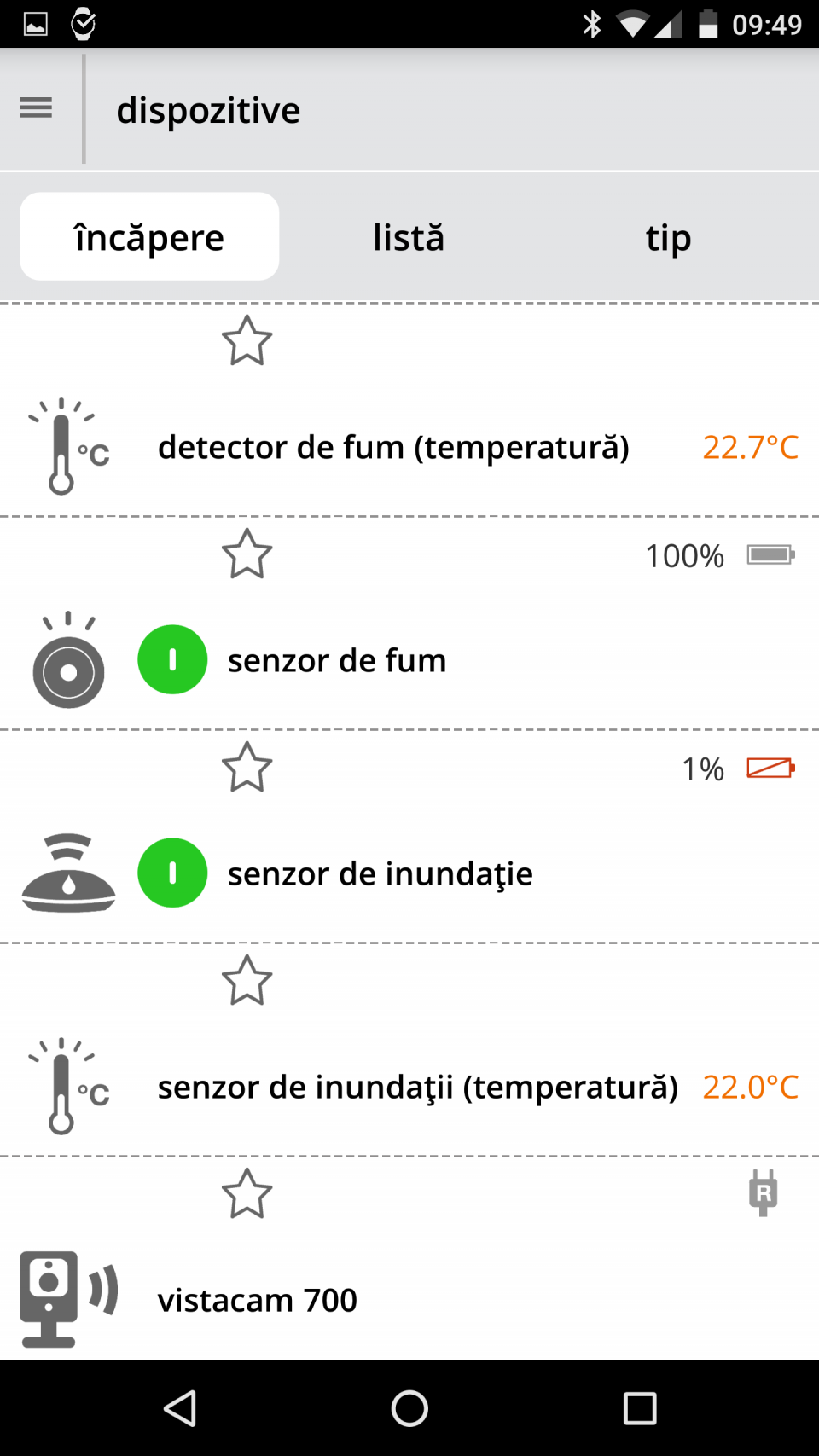Open detector de fum temperature reading 22.7°C
Viewport: 819px width, 1456px height.
(x=751, y=447)
